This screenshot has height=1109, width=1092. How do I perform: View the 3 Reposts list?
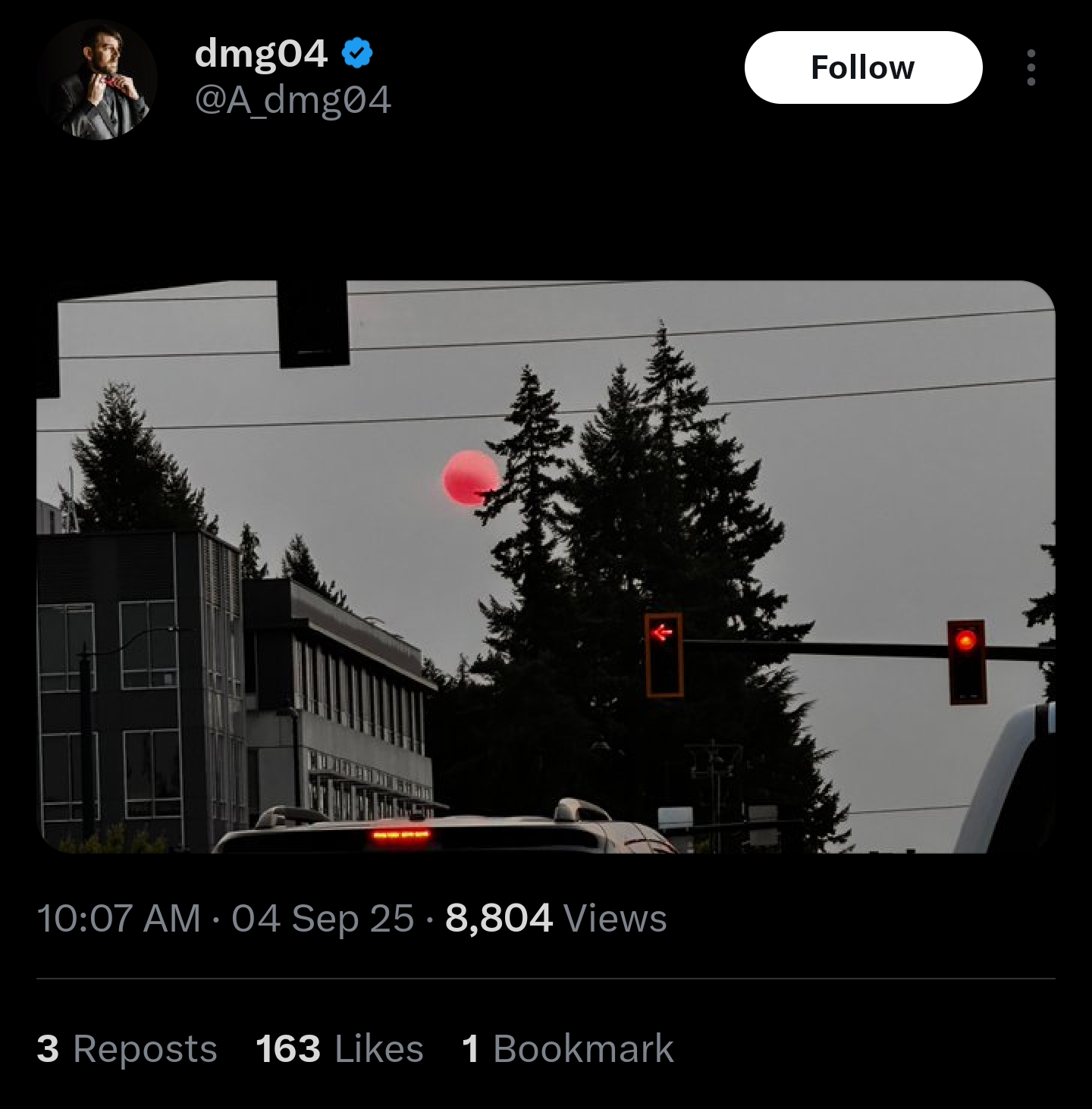pos(127,1049)
